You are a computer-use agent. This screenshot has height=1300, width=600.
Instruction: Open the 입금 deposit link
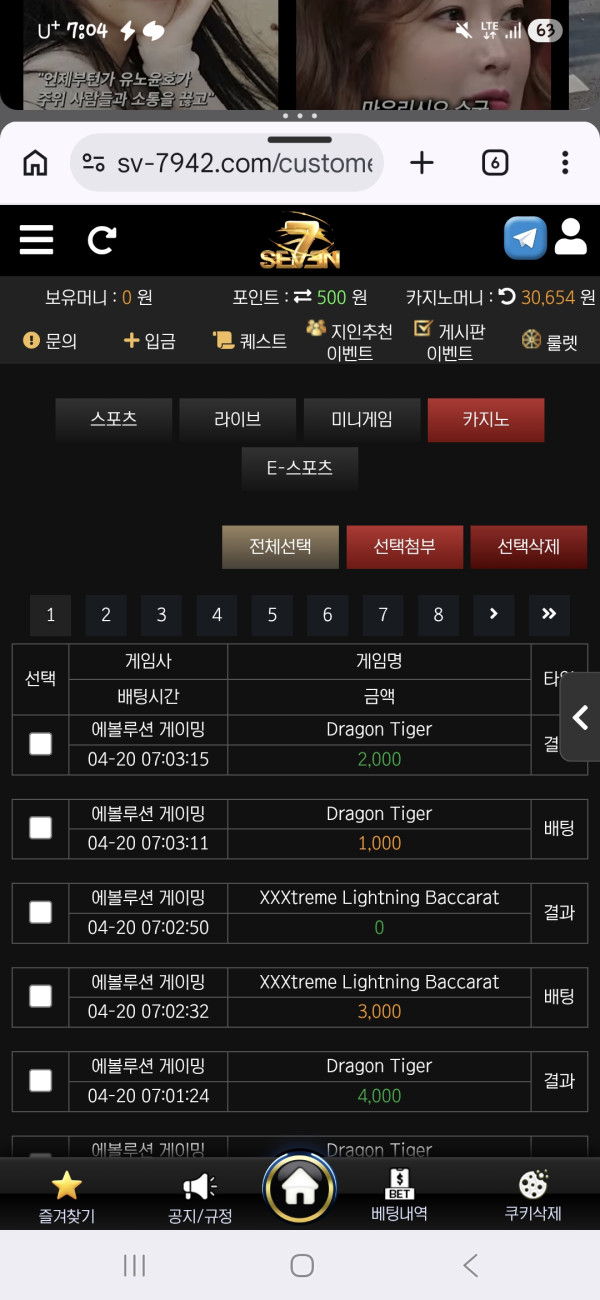(149, 341)
